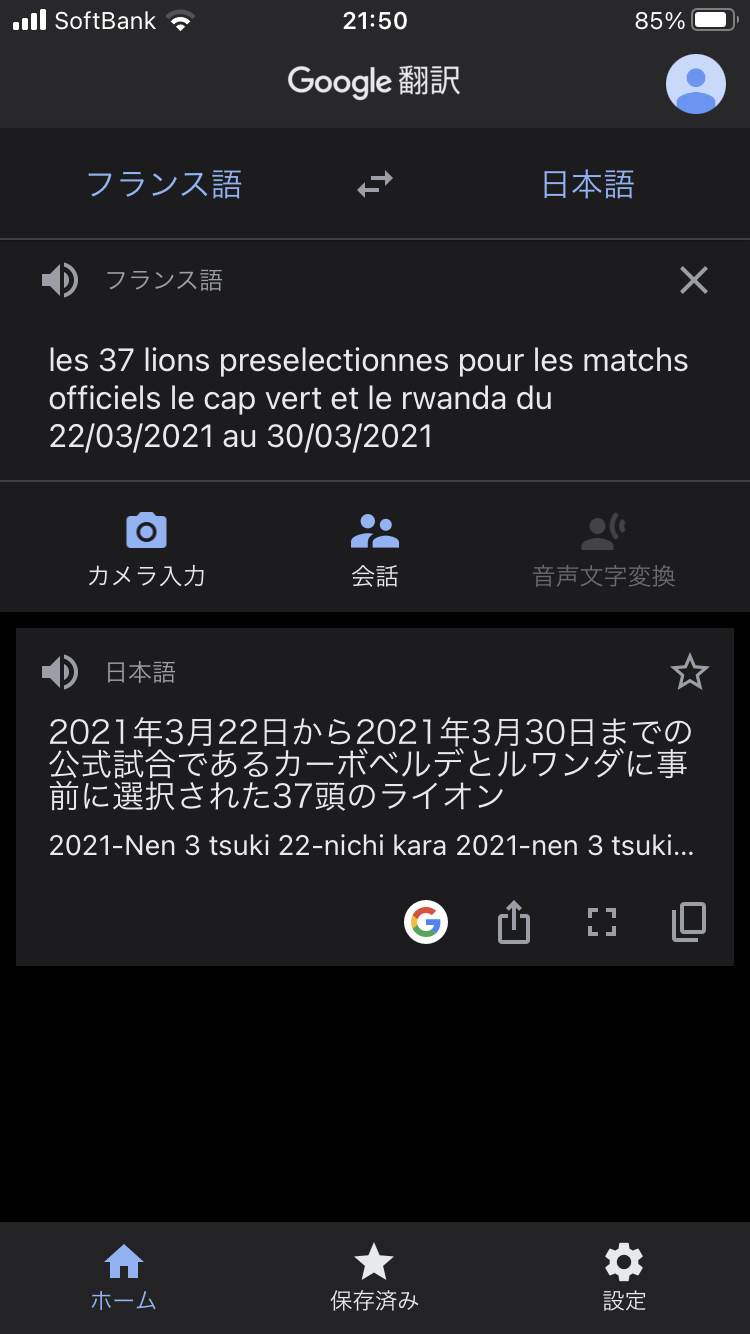Start 会話 conversation mode

click(x=375, y=549)
